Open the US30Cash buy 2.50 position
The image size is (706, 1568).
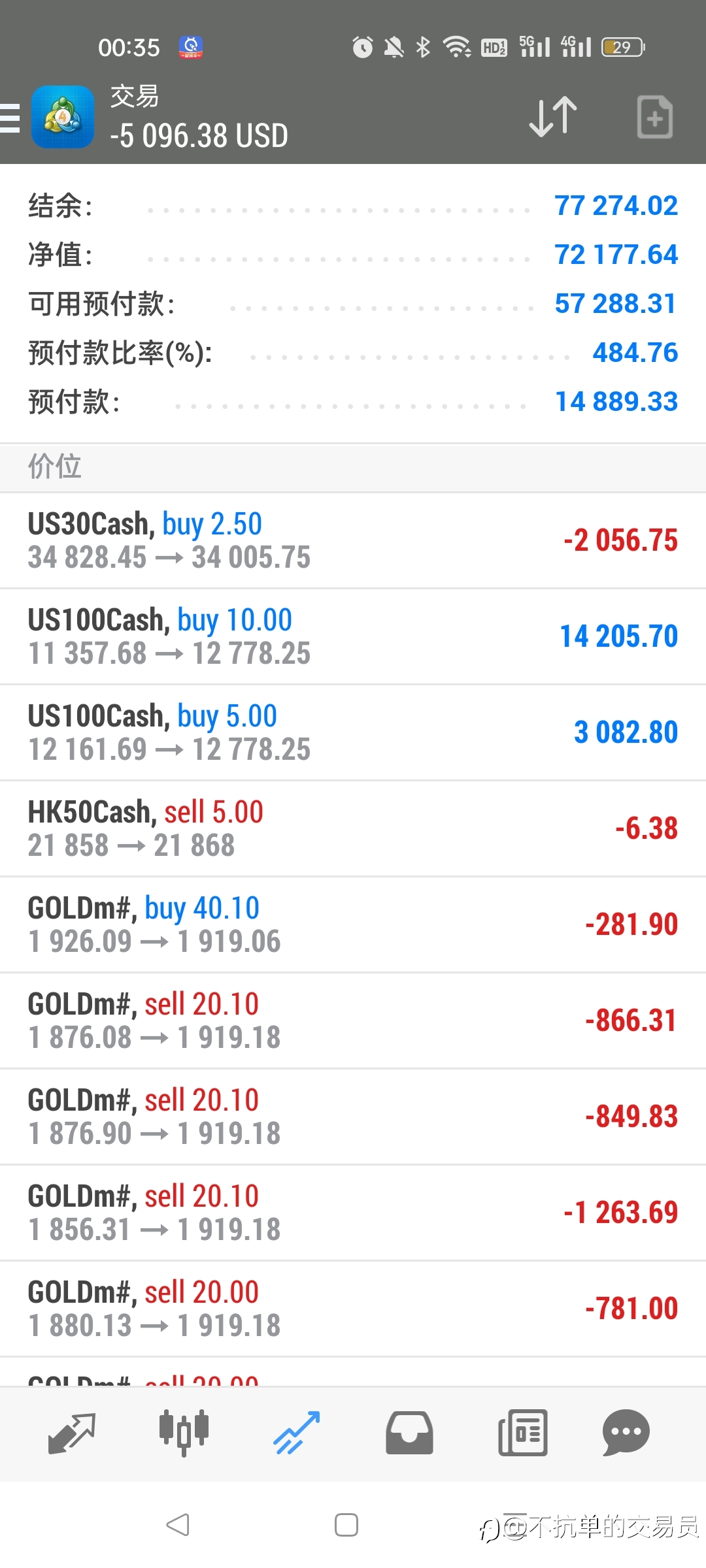[353, 540]
